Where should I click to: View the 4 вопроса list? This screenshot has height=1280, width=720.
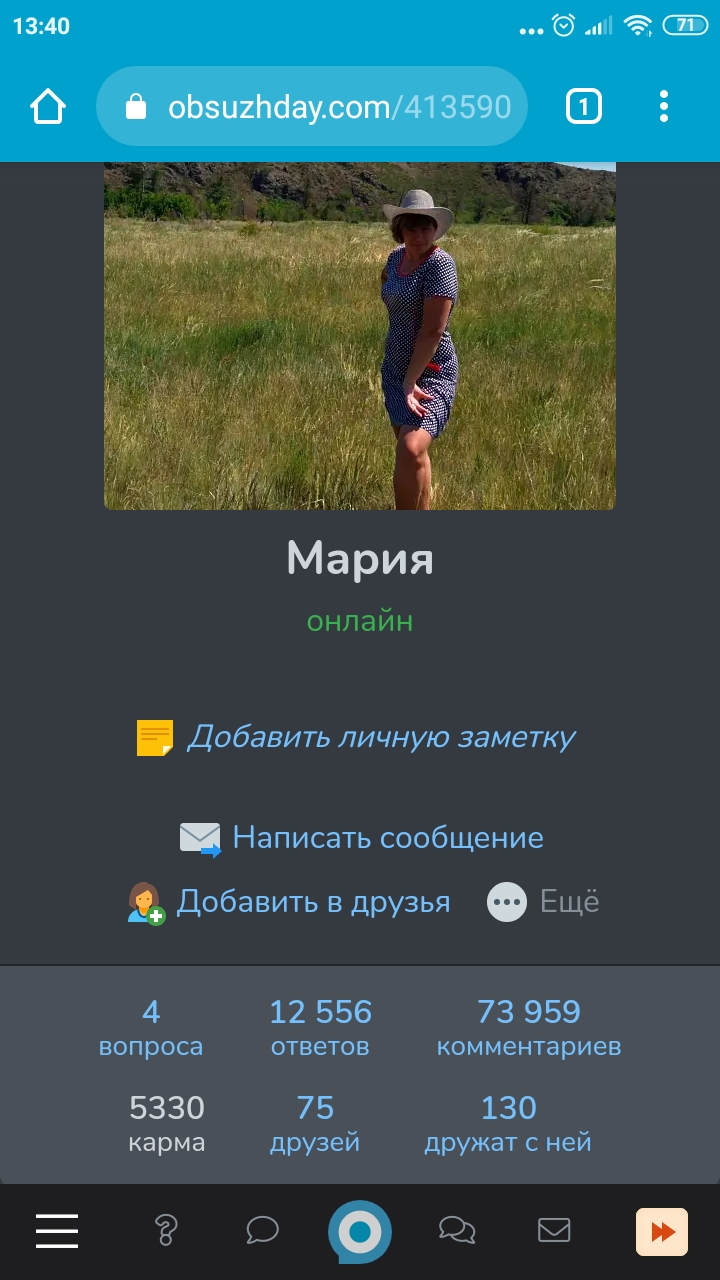coord(151,1028)
